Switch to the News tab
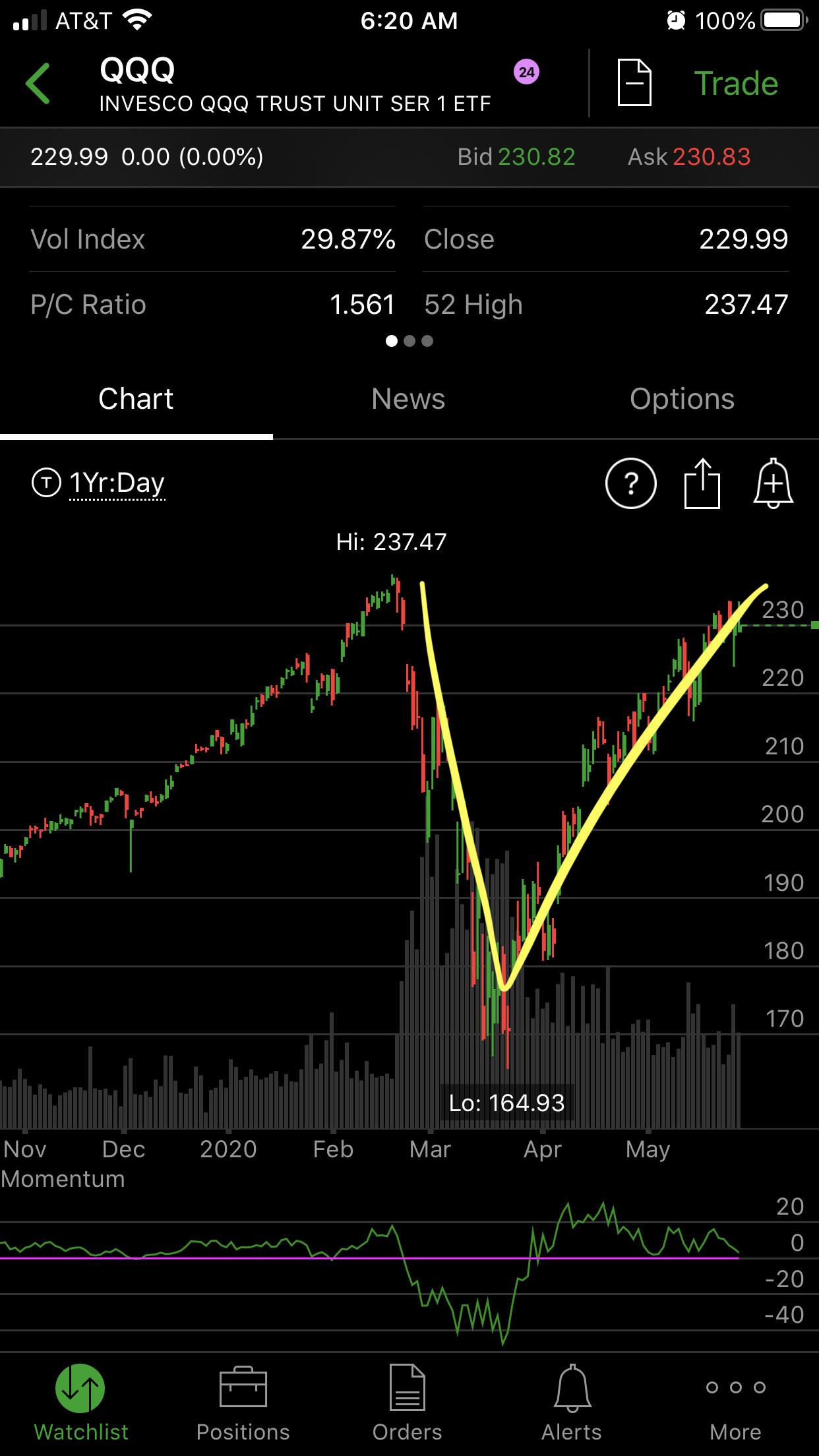Viewport: 819px width, 1456px height. 407,398
